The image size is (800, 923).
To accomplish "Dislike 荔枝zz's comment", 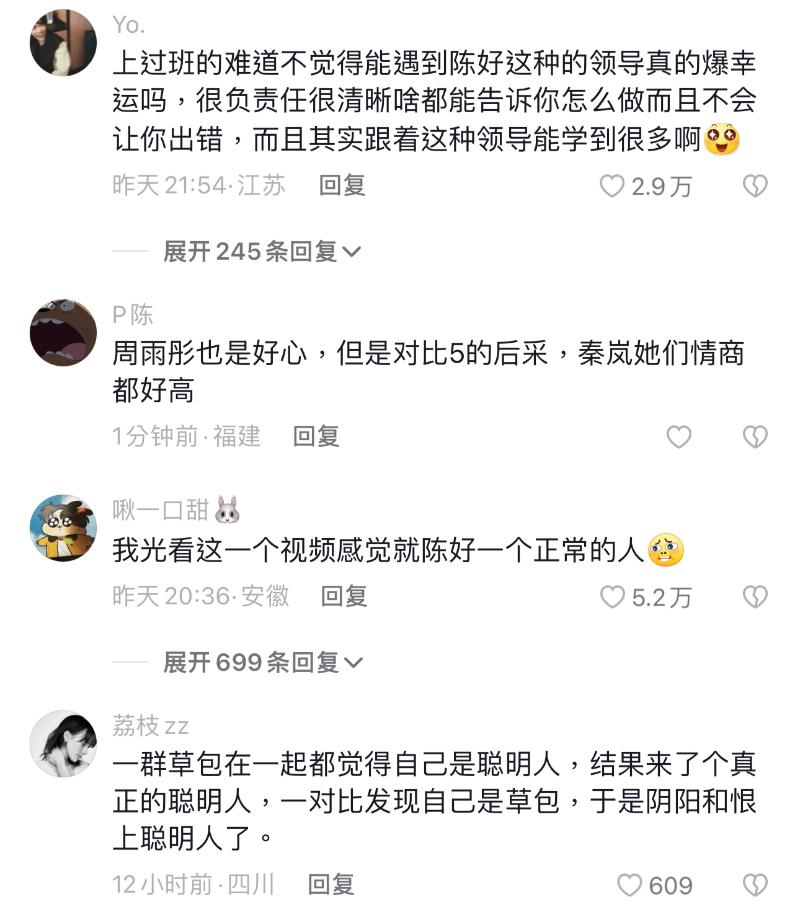I will click(x=755, y=885).
